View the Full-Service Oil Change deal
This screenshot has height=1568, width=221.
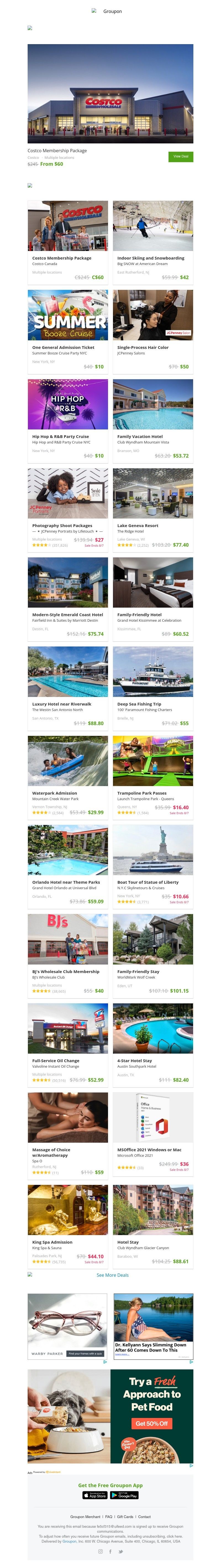coord(67,1029)
